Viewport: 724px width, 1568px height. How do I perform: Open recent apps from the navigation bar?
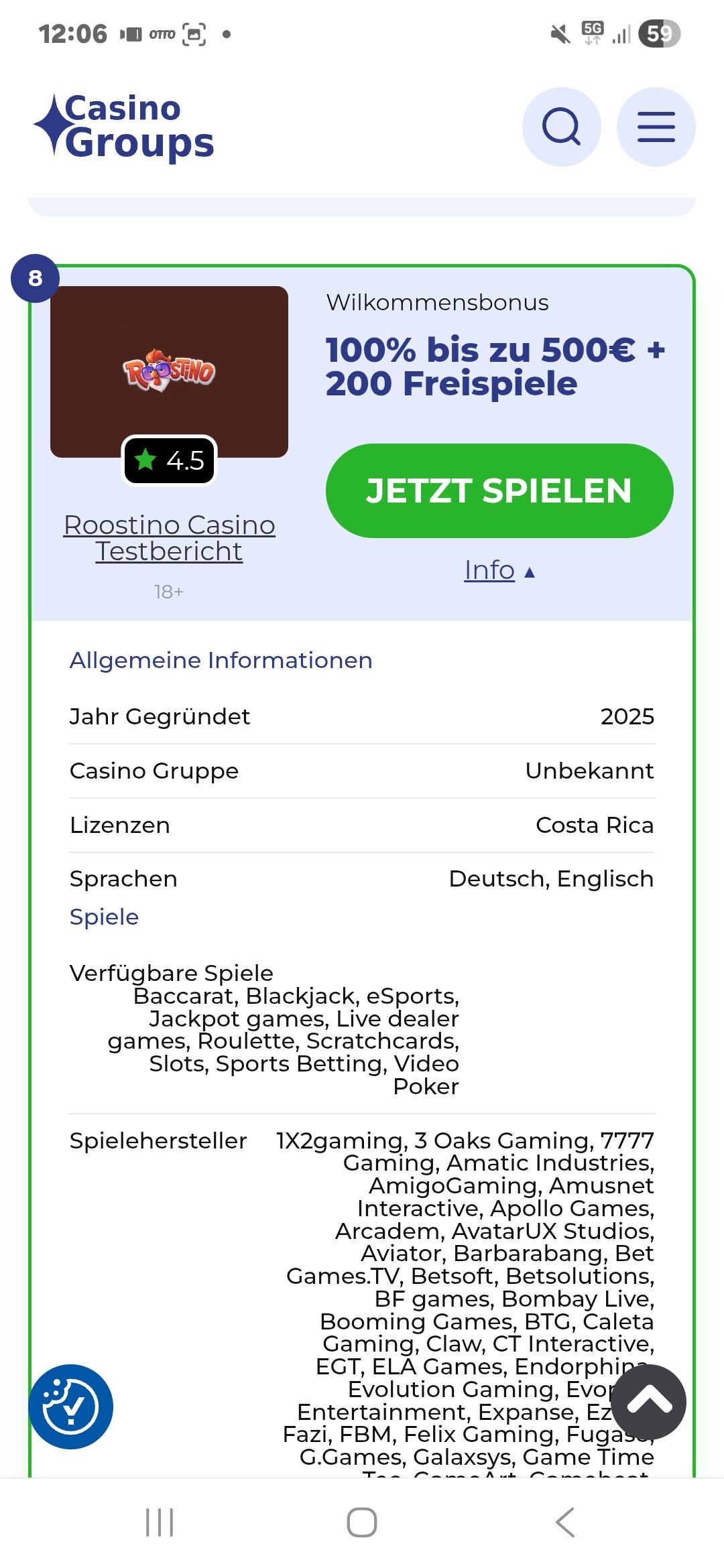[x=160, y=1522]
